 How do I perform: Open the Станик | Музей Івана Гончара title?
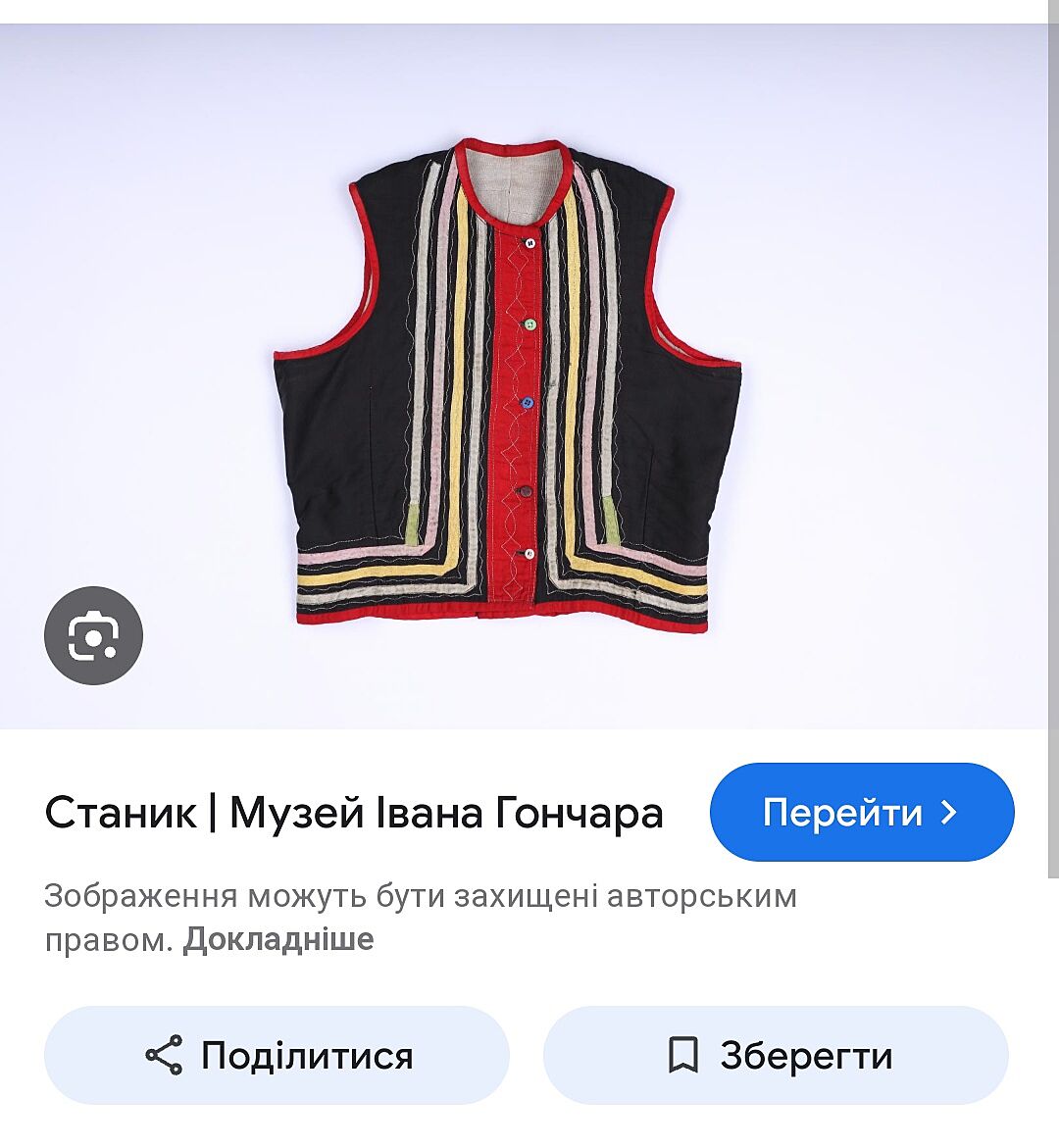(x=354, y=813)
